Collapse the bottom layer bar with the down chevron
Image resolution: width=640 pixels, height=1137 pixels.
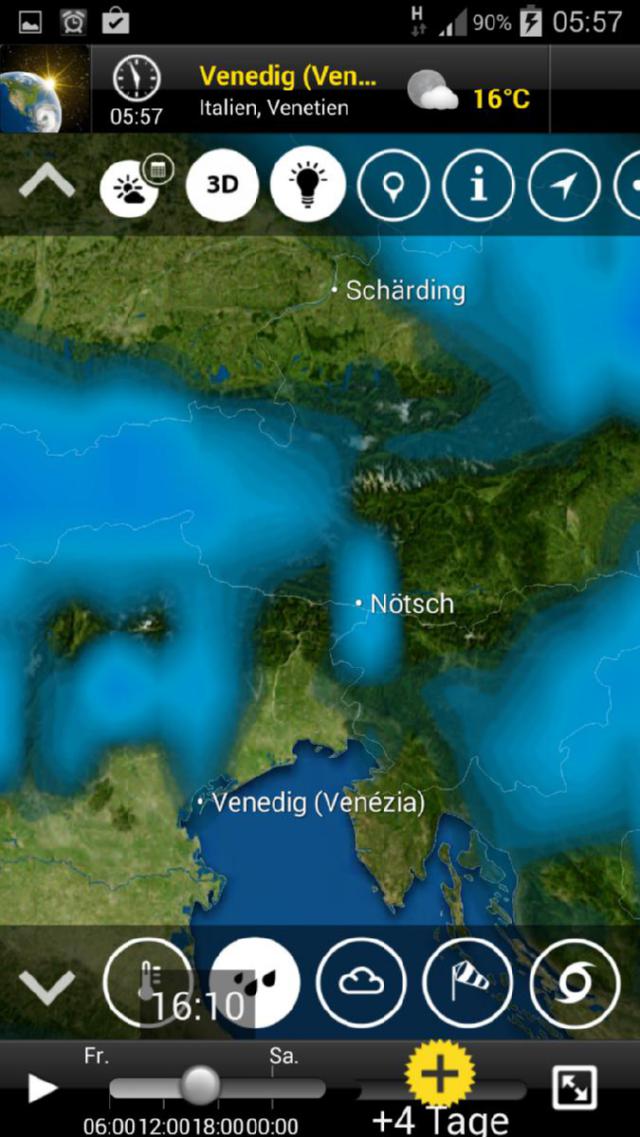(x=46, y=987)
